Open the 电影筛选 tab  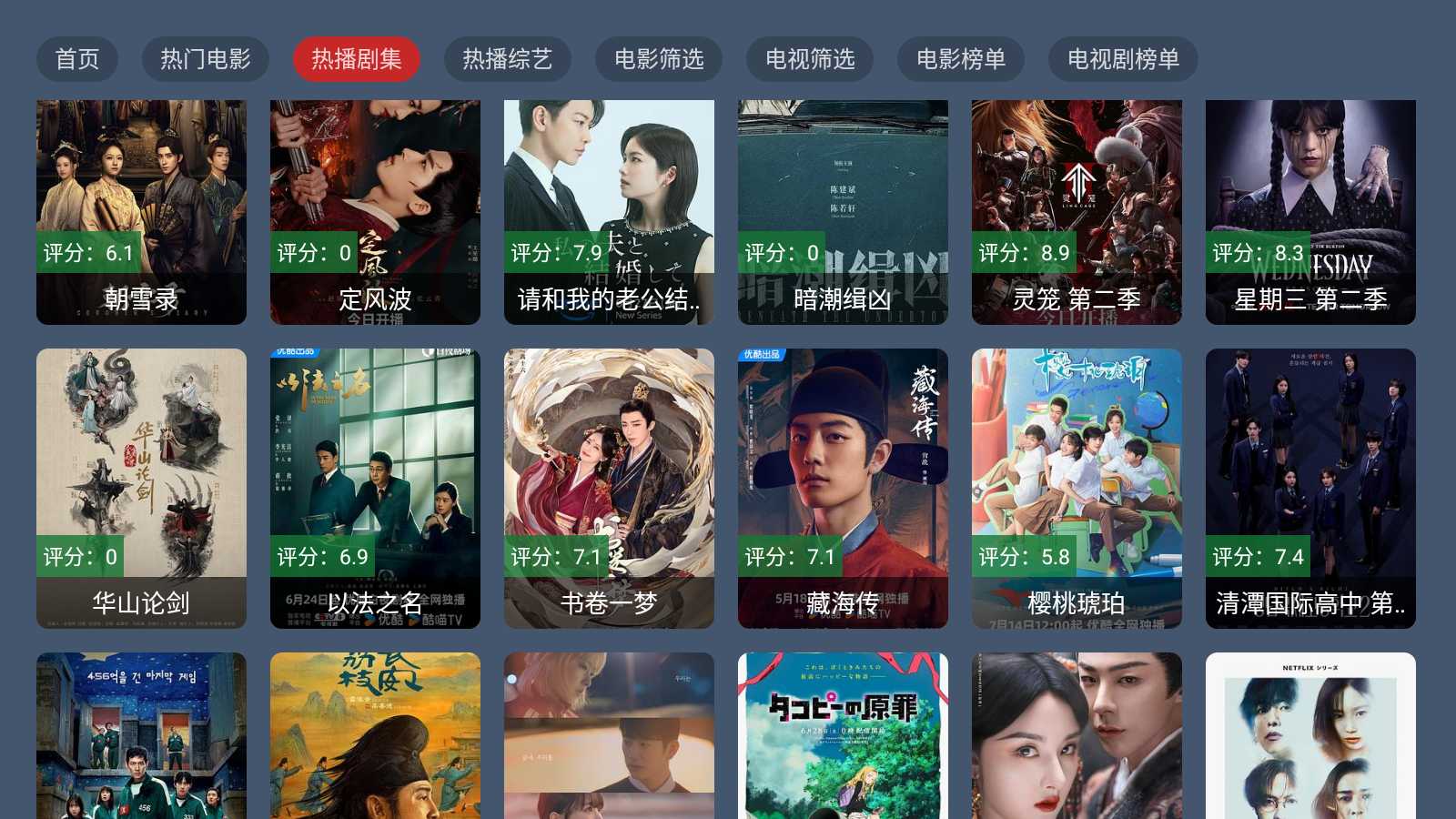tap(658, 59)
